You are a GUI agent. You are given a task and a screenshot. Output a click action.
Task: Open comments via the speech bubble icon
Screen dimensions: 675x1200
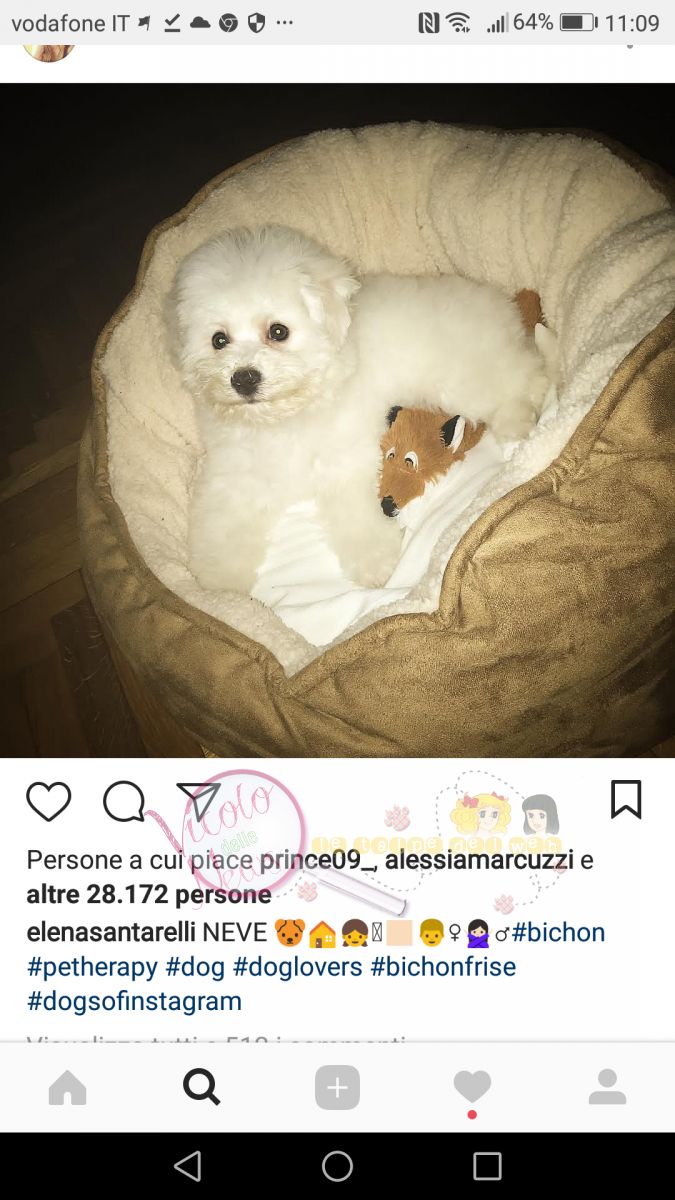pyautogui.click(x=124, y=802)
